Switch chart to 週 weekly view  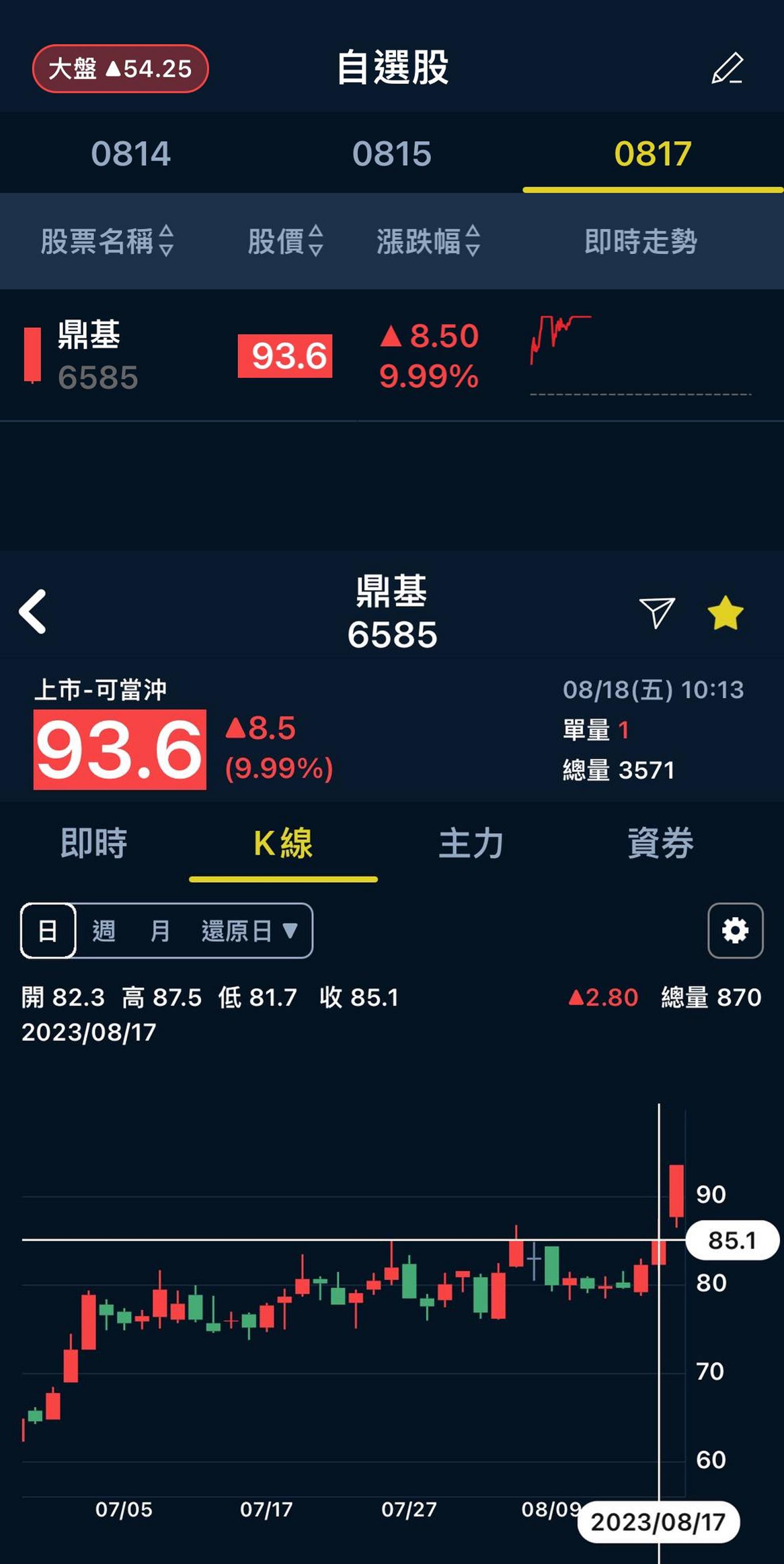coord(104,931)
